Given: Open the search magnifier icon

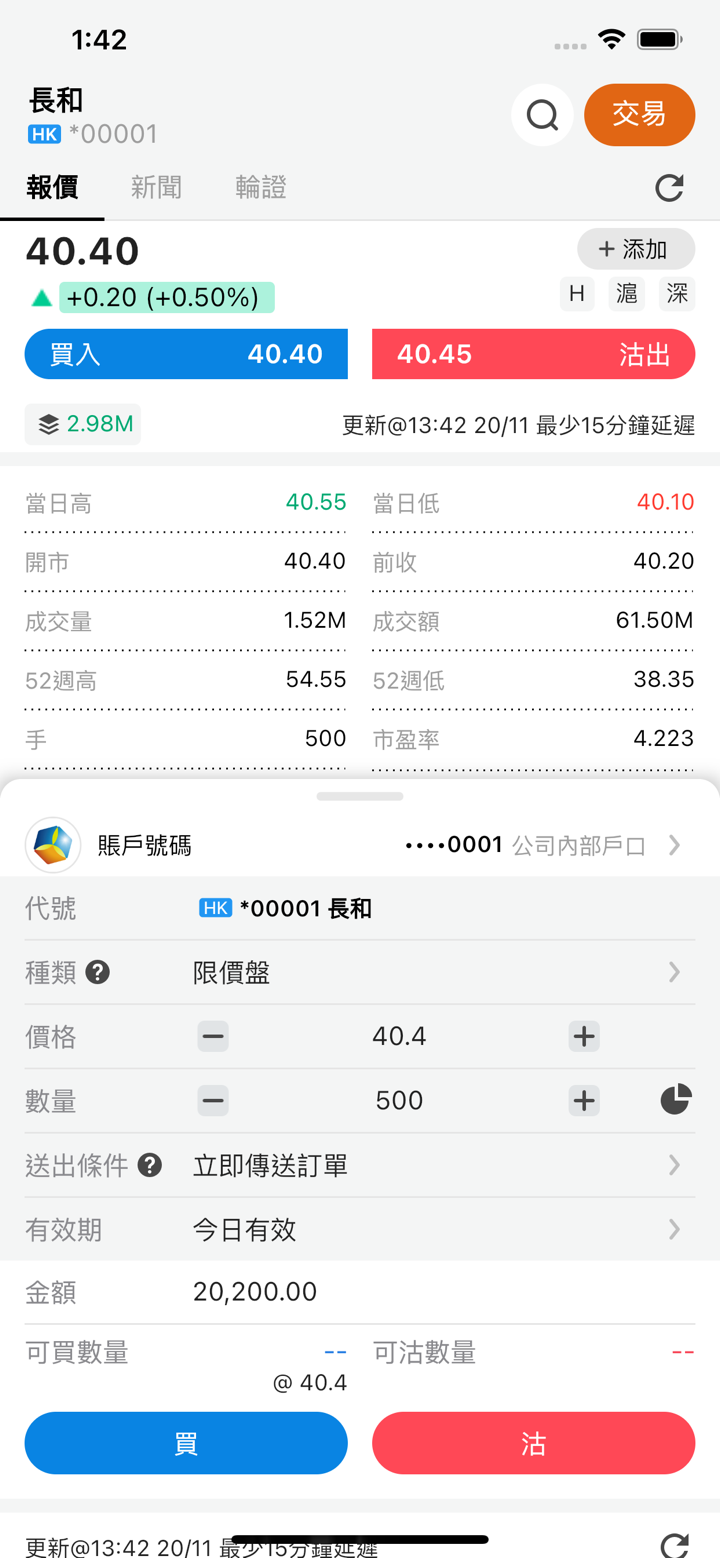Looking at the screenshot, I should 542,115.
